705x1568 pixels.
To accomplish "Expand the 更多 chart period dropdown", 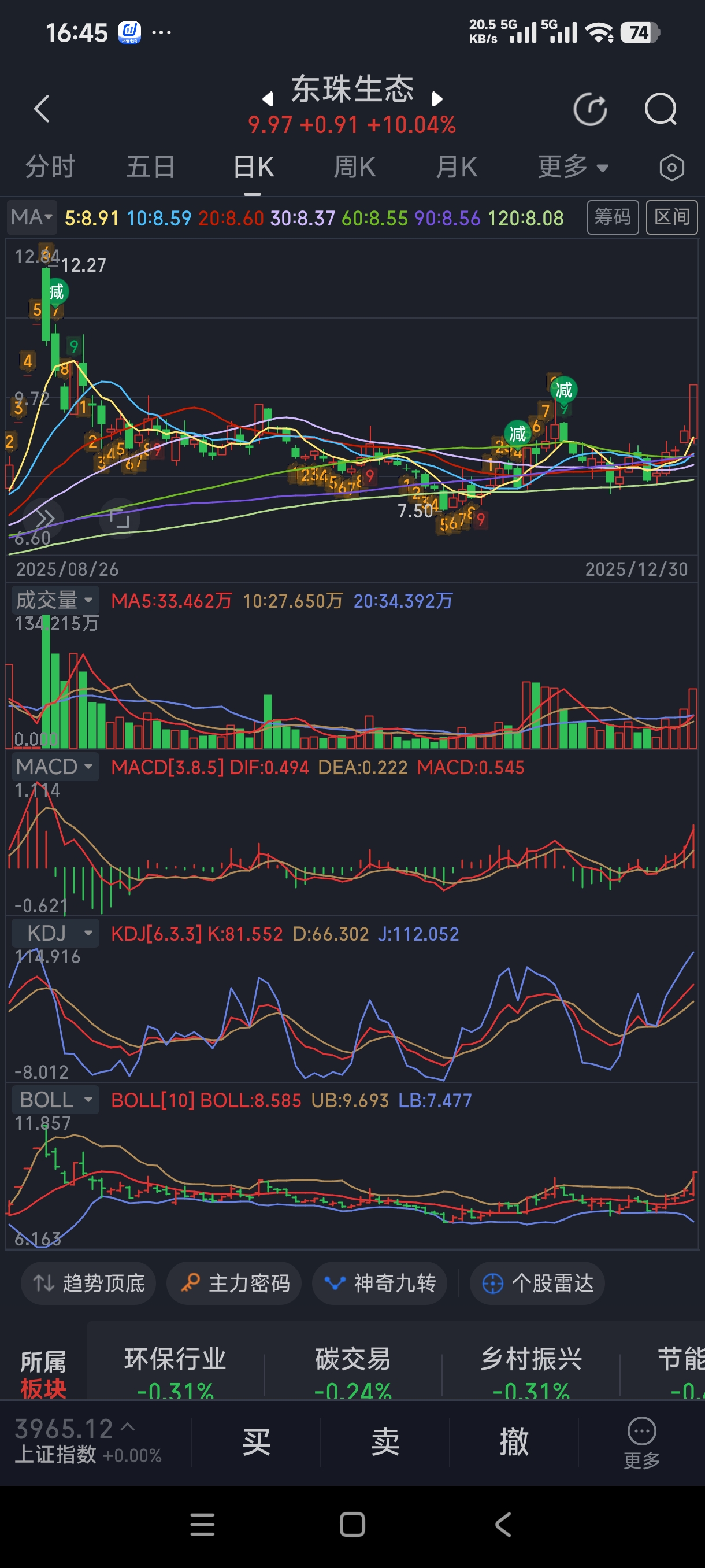I will 573,167.
